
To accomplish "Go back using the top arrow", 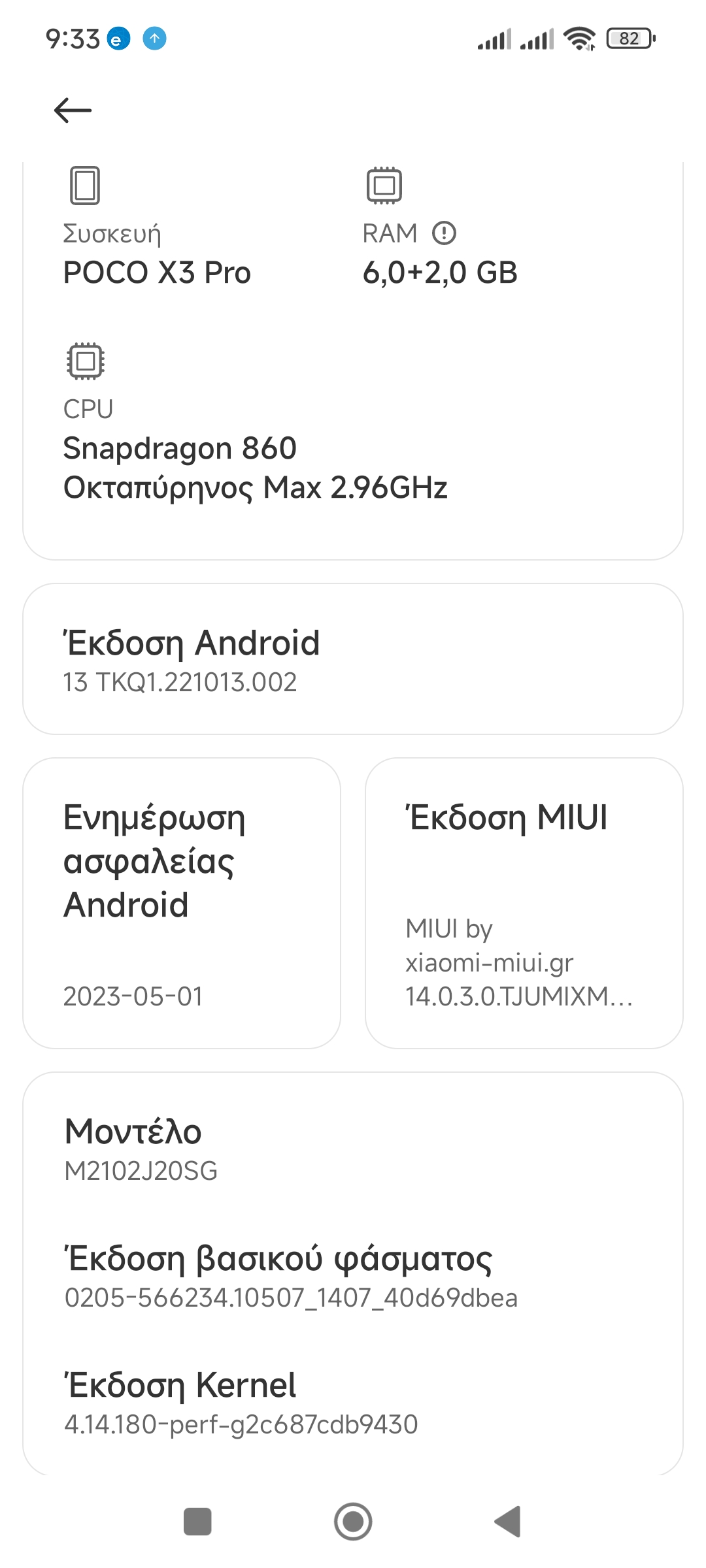I will [73, 110].
